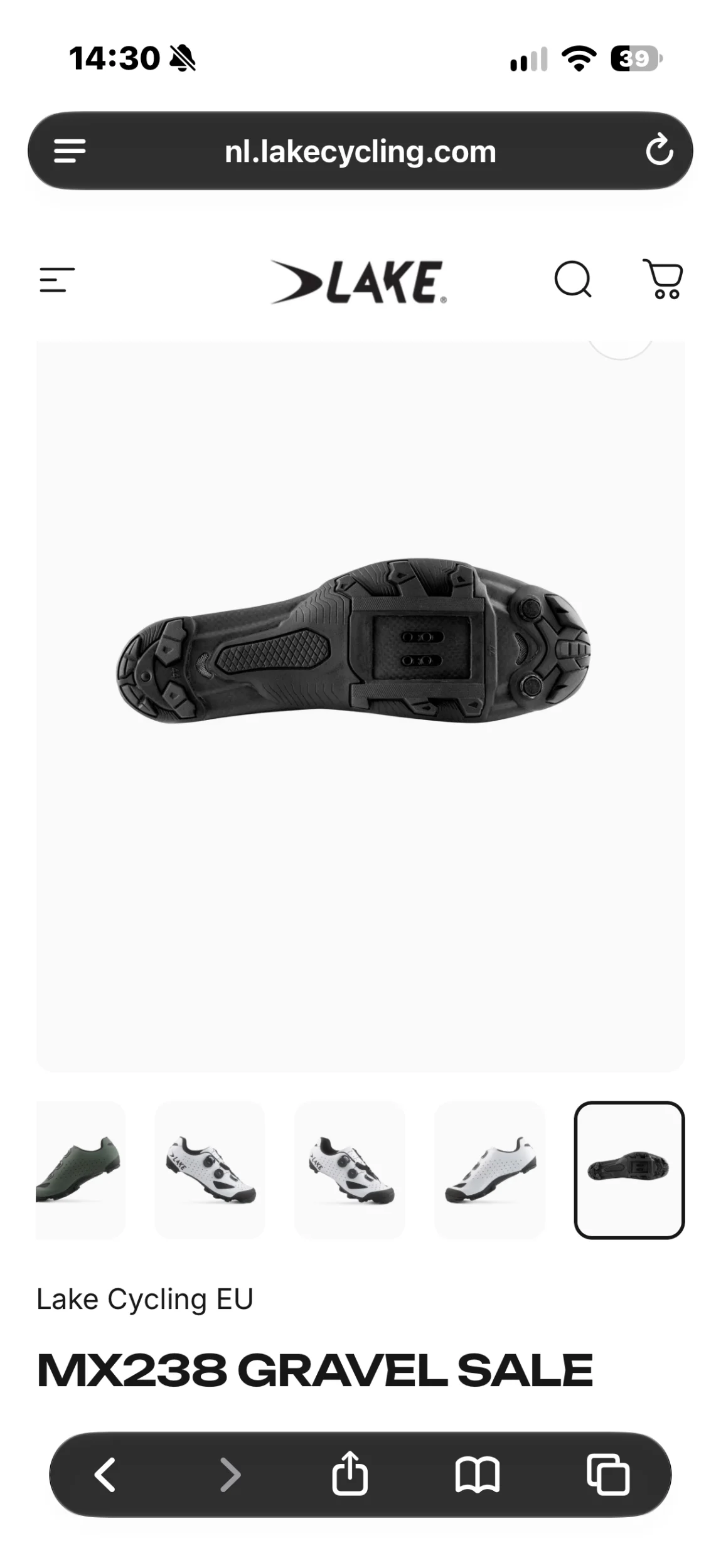Share this page
The image size is (721, 1568).
click(350, 1473)
